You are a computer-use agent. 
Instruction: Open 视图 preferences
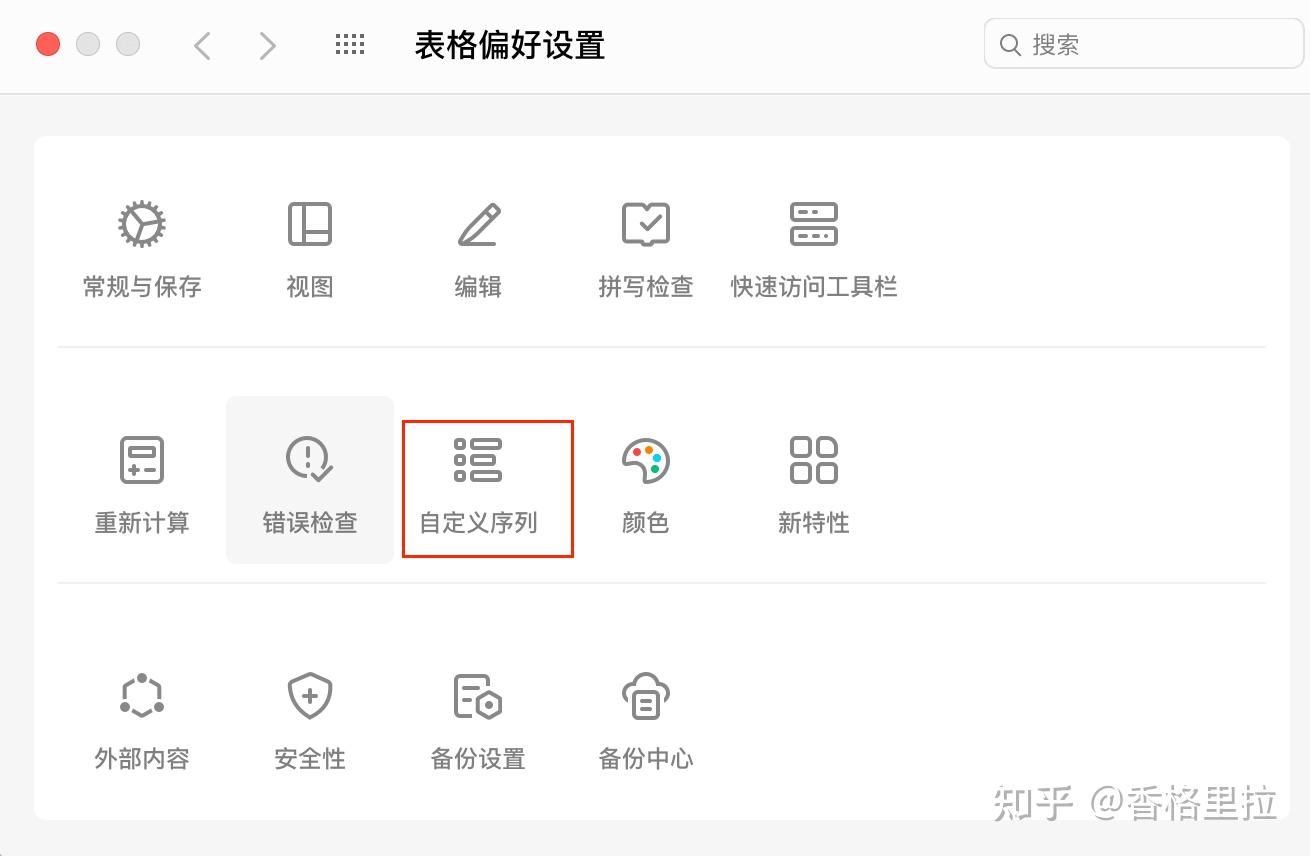(x=310, y=248)
